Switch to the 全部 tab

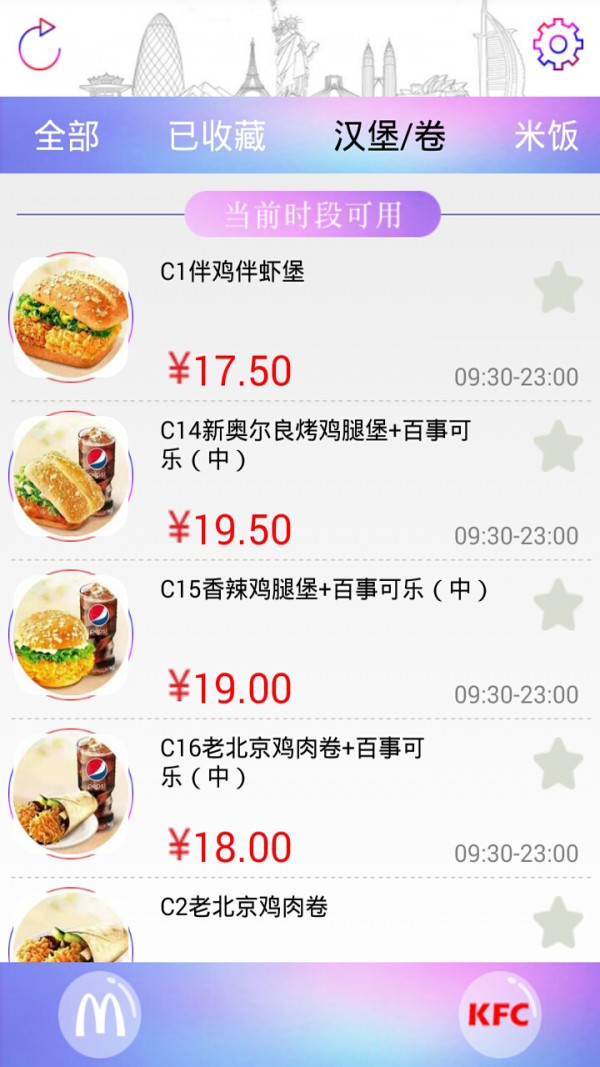[x=67, y=136]
